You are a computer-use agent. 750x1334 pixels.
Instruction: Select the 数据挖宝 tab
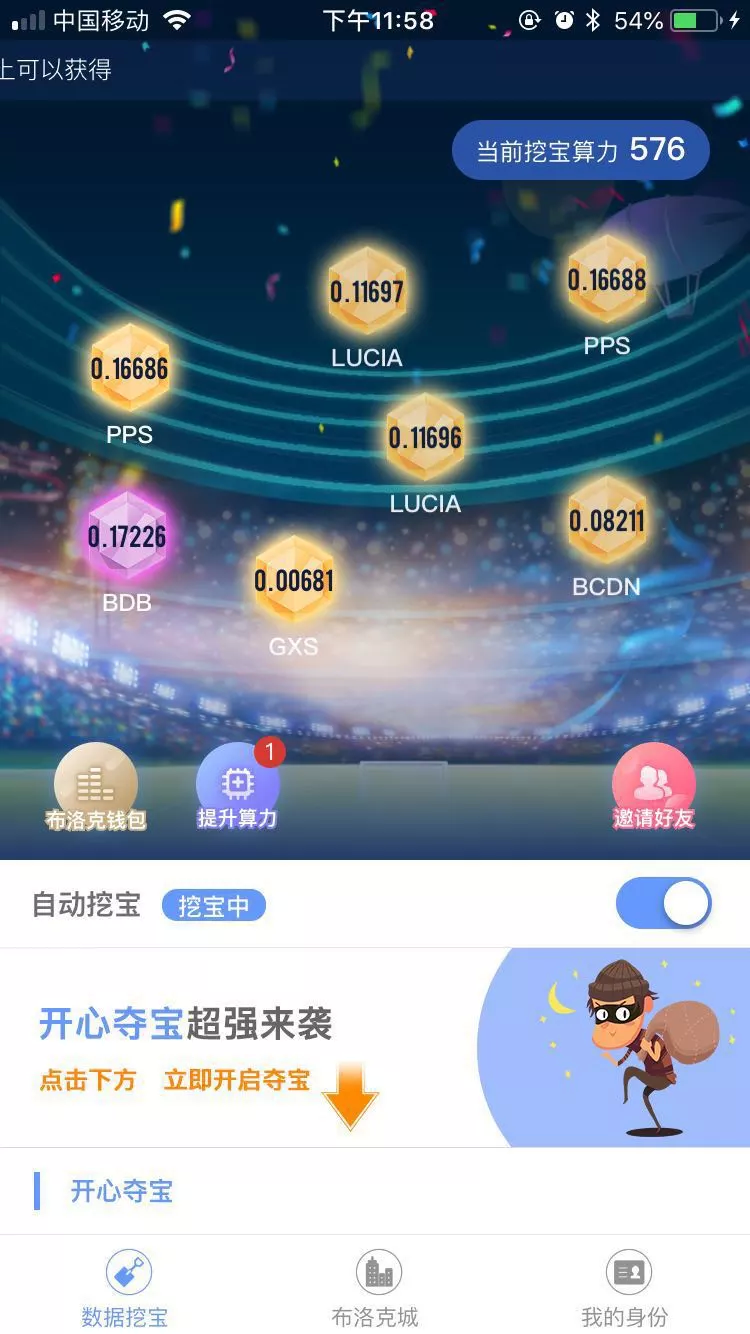[x=125, y=1288]
